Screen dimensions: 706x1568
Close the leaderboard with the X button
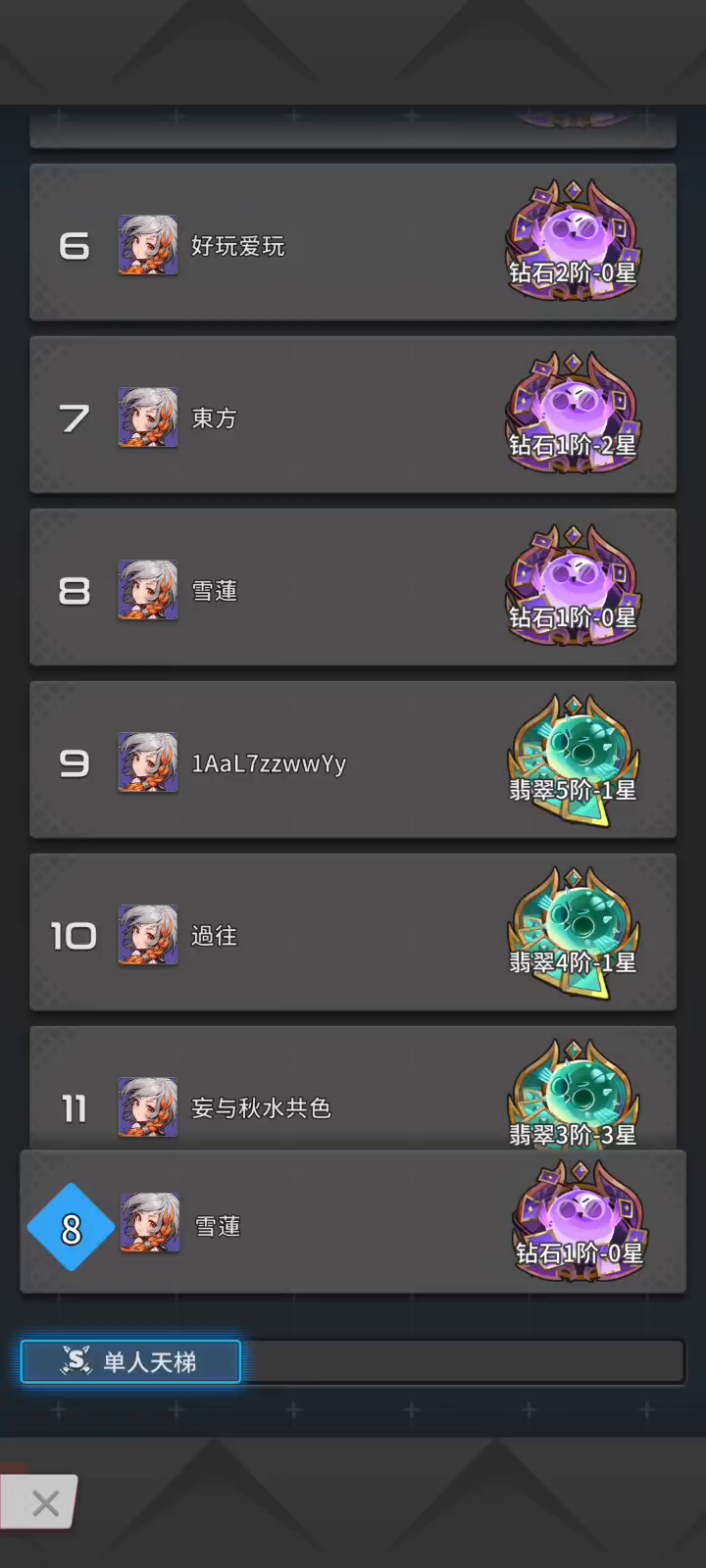click(x=39, y=1501)
